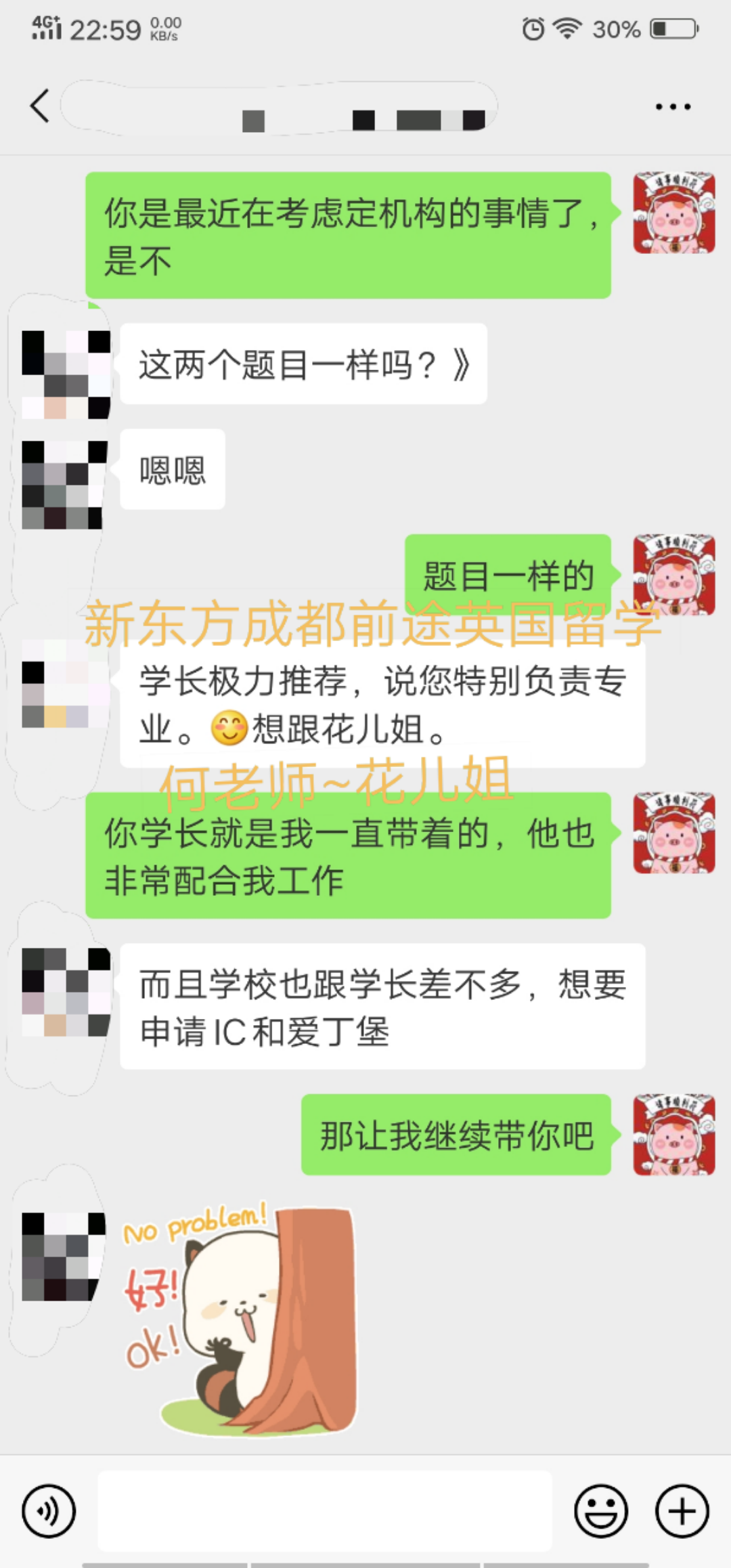Open the plus attachments menu
731x1568 pixels.
[682, 1510]
